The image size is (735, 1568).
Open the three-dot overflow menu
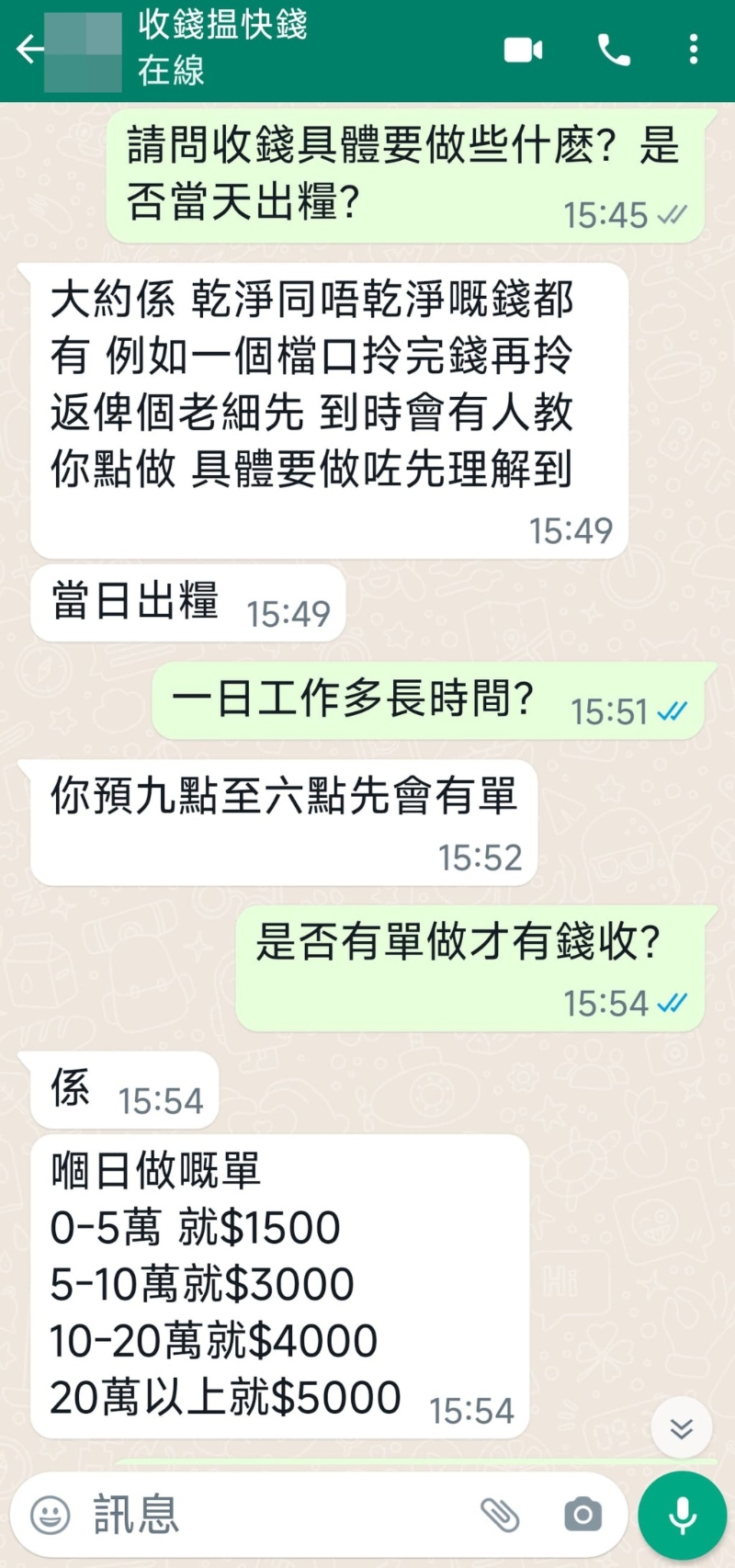tap(694, 50)
